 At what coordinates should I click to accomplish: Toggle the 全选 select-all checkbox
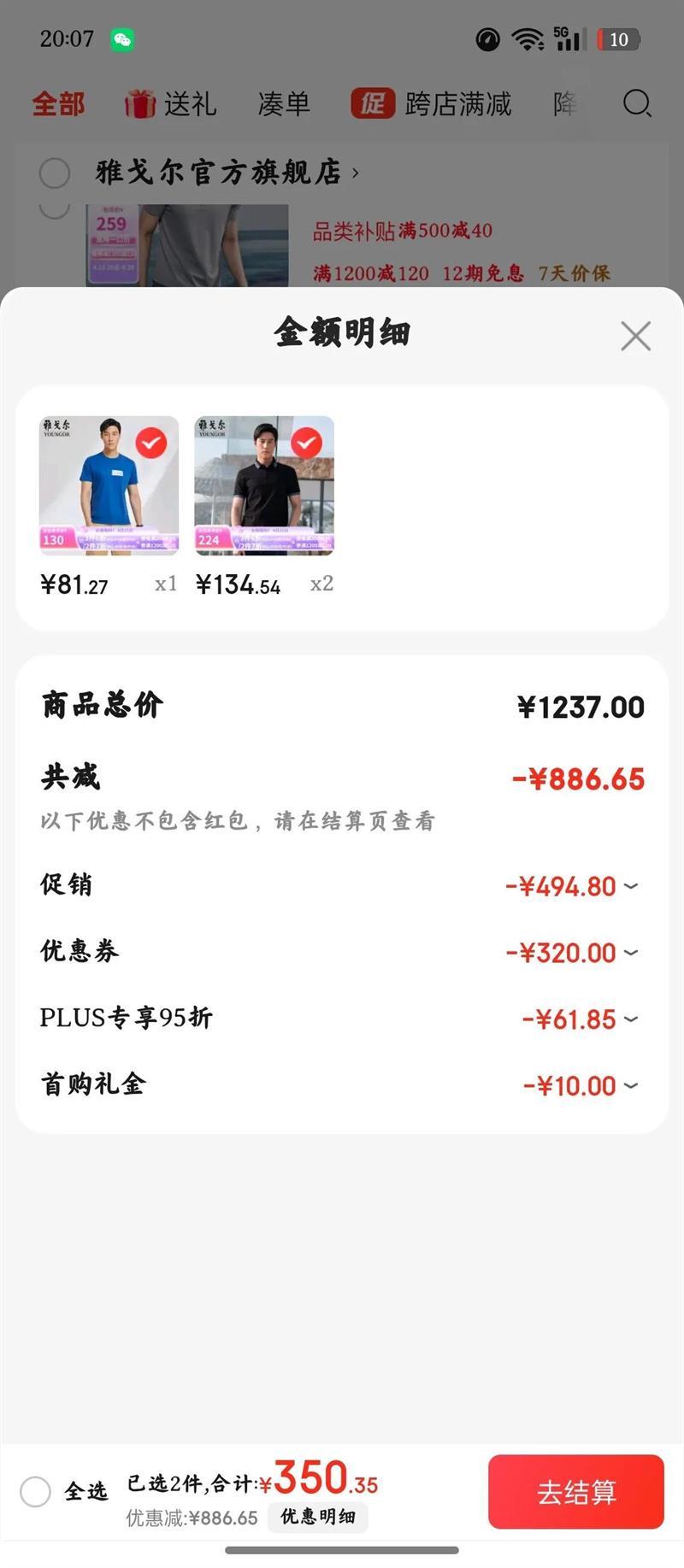click(x=36, y=1492)
